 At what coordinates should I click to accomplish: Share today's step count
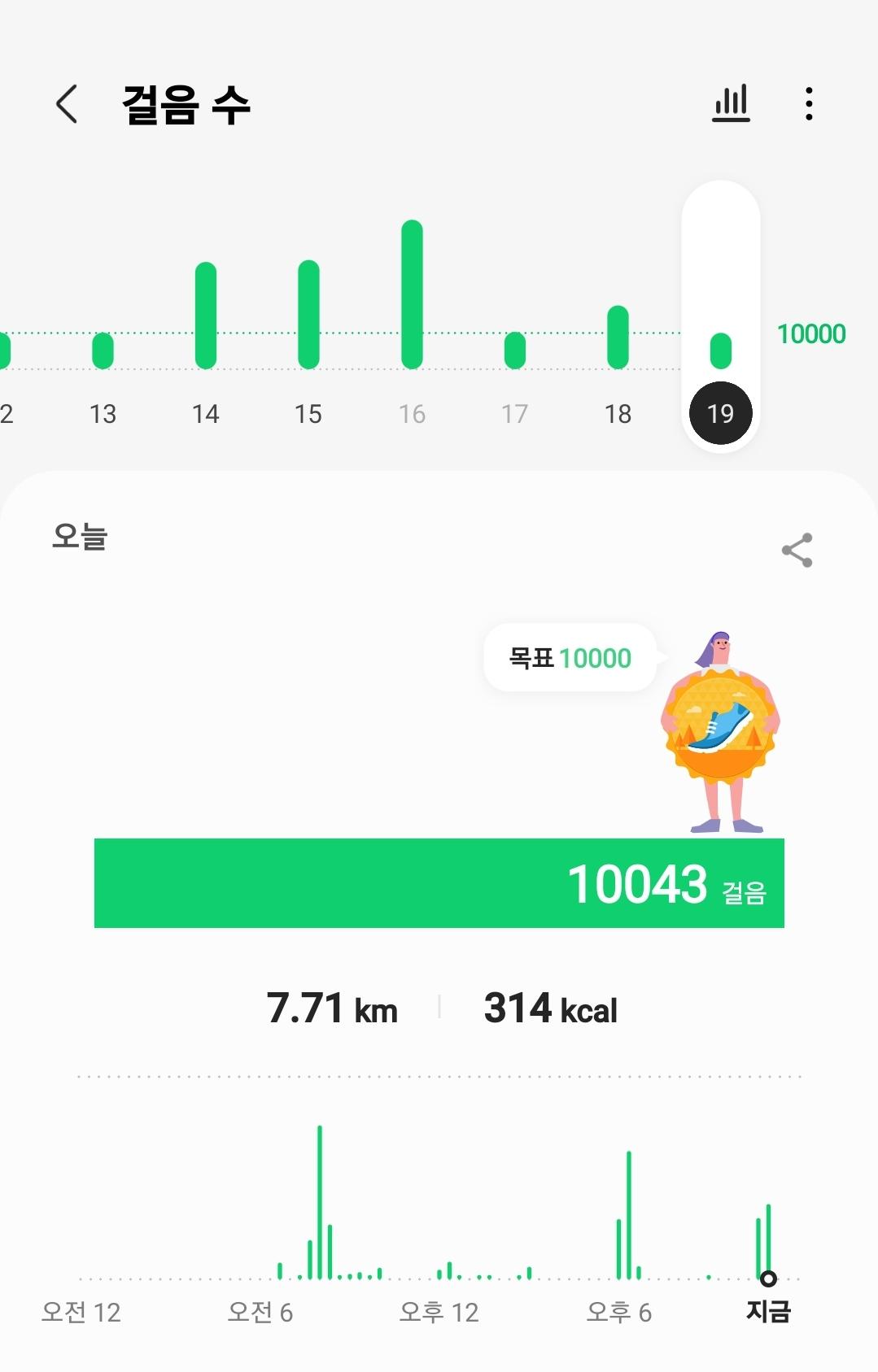click(x=797, y=551)
